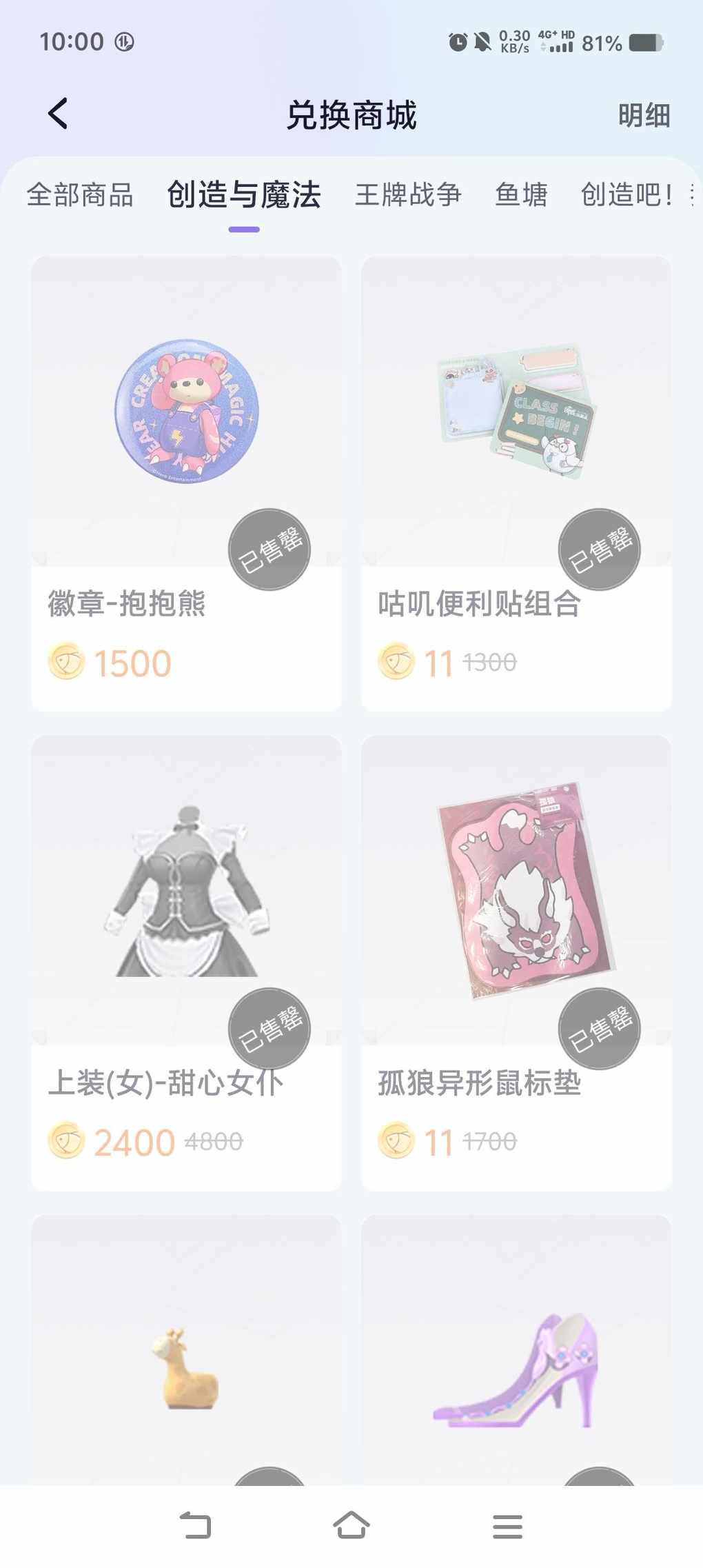The width and height of the screenshot is (703, 1568).
Task: Open recent apps from navigation bar
Action: tap(507, 1525)
